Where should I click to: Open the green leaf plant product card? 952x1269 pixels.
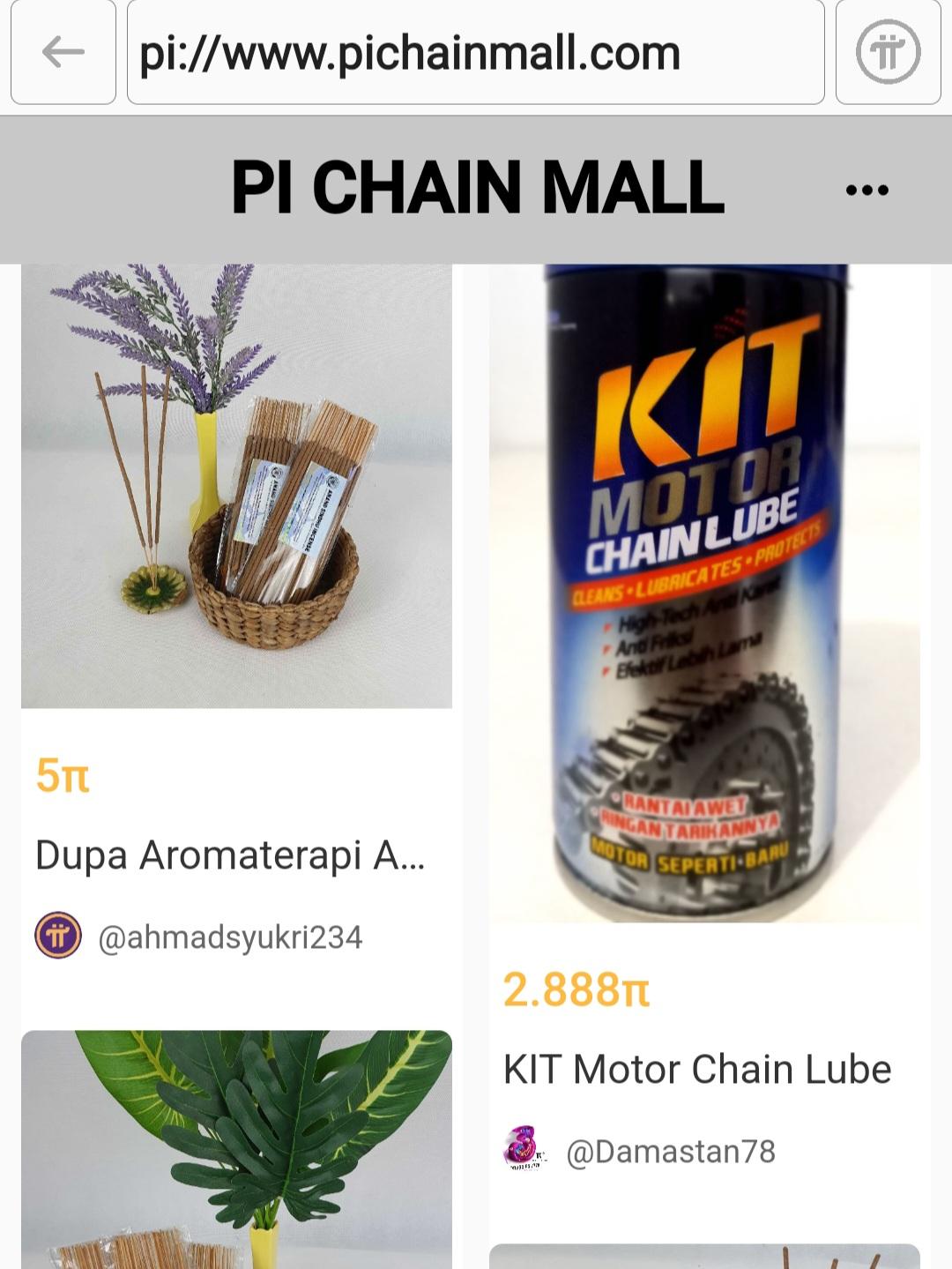pyautogui.click(x=236, y=1148)
